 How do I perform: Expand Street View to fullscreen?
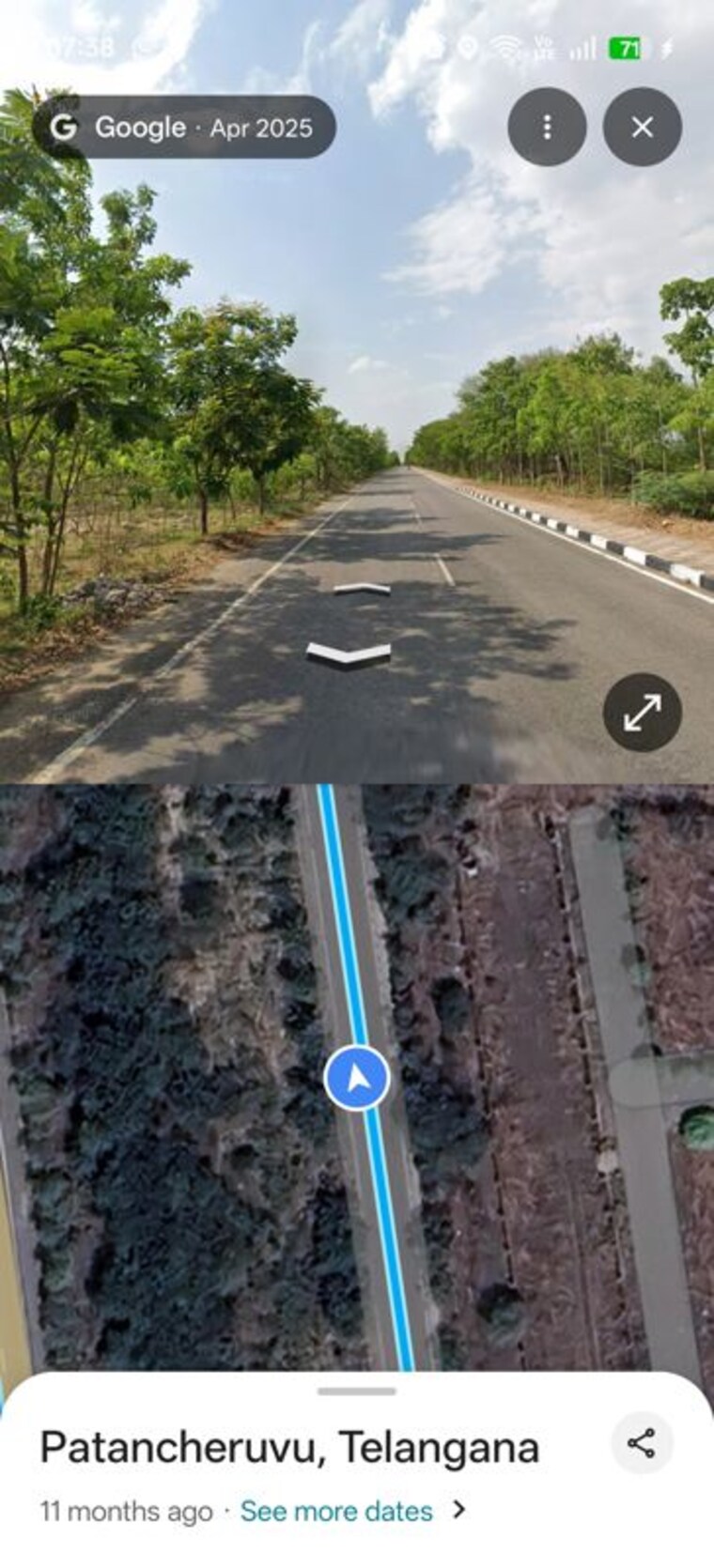click(x=643, y=714)
